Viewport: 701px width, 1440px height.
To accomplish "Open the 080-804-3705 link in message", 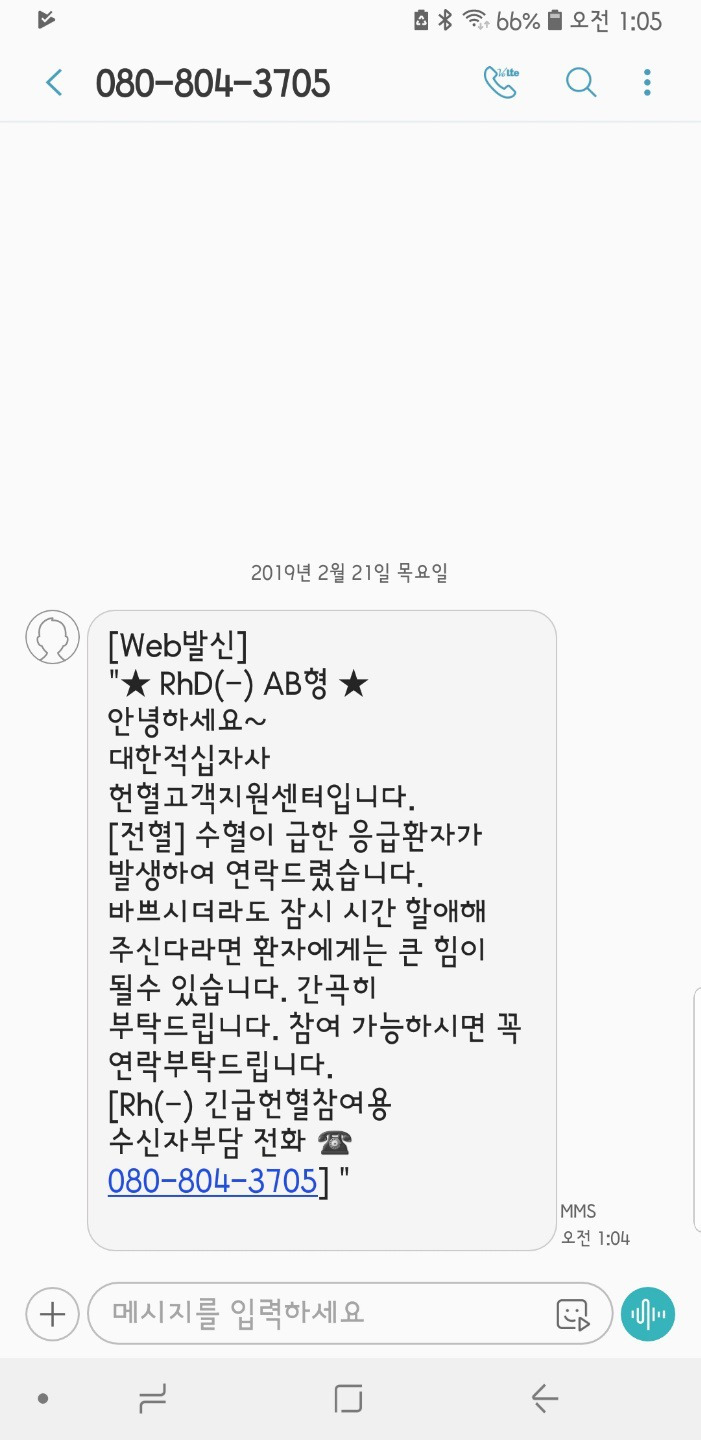I will click(212, 1181).
